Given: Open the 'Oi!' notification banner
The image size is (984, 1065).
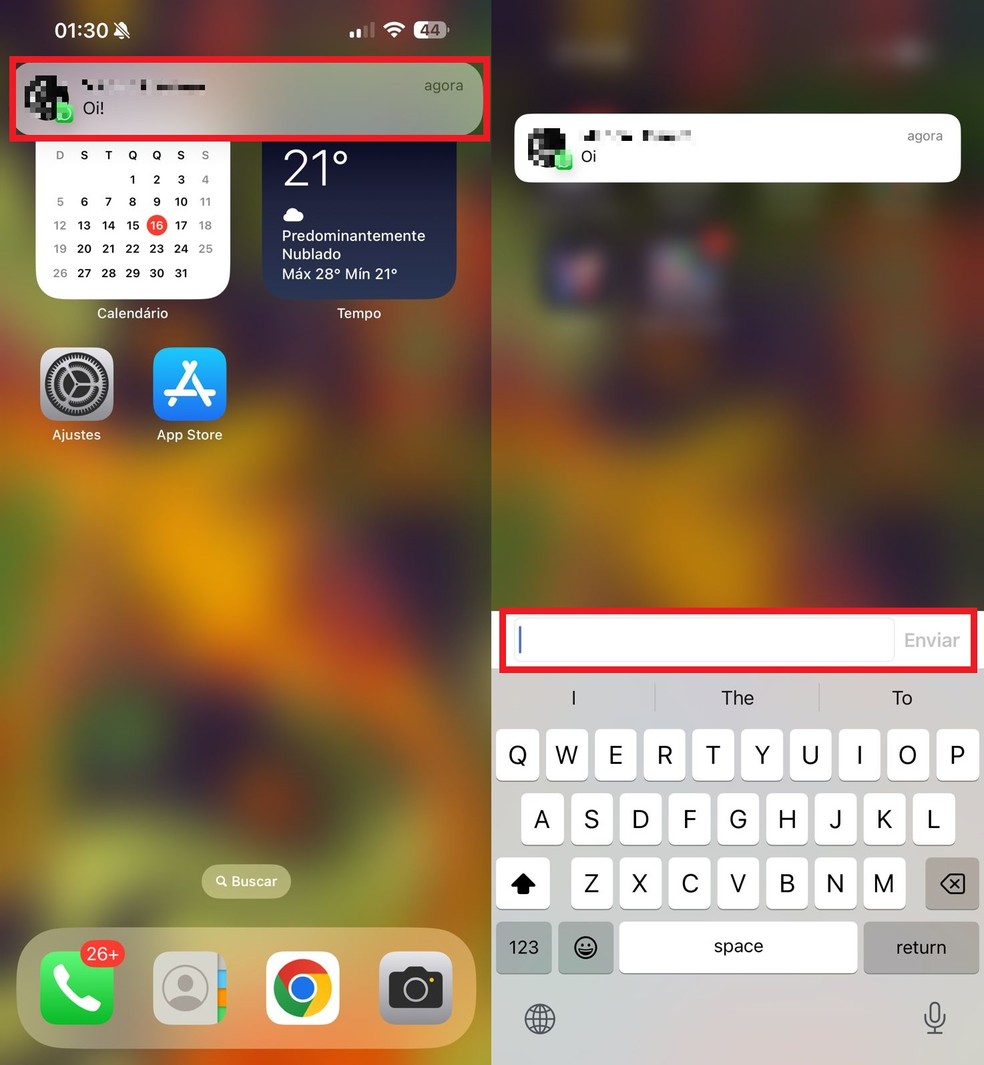Looking at the screenshot, I should coord(248,99).
